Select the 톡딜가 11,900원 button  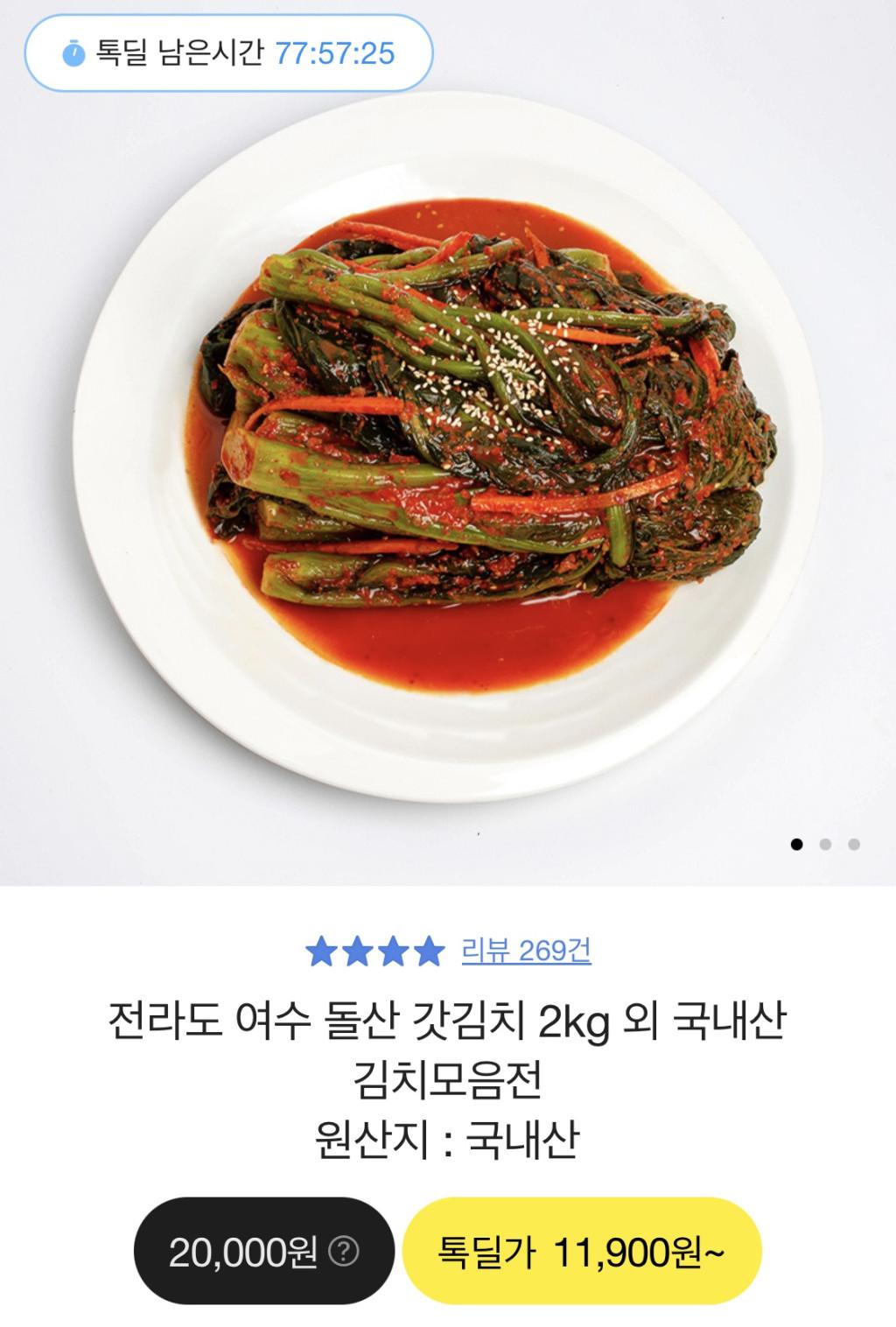(x=582, y=1252)
